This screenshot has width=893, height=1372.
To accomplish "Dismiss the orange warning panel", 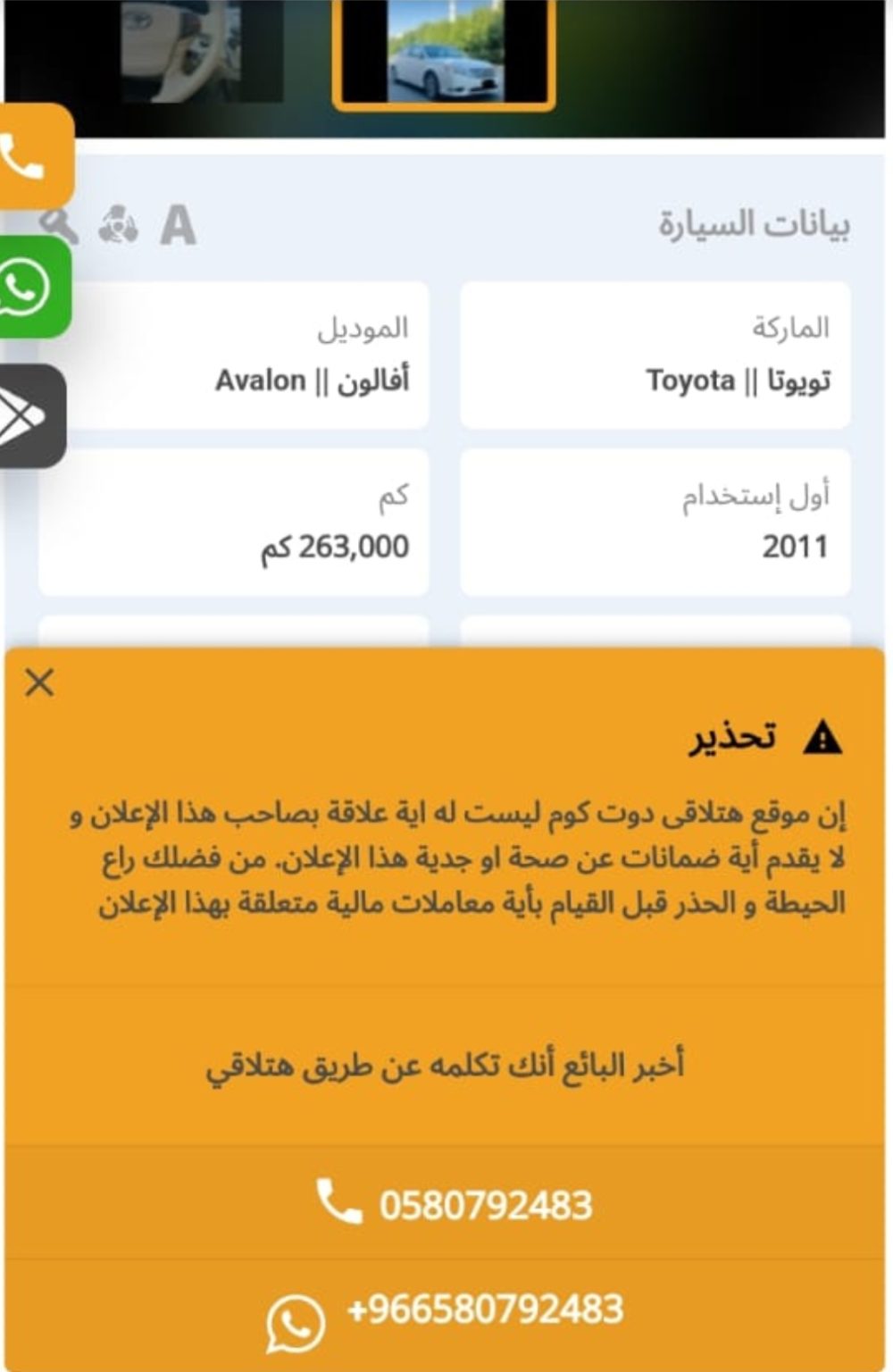I will (39, 682).
